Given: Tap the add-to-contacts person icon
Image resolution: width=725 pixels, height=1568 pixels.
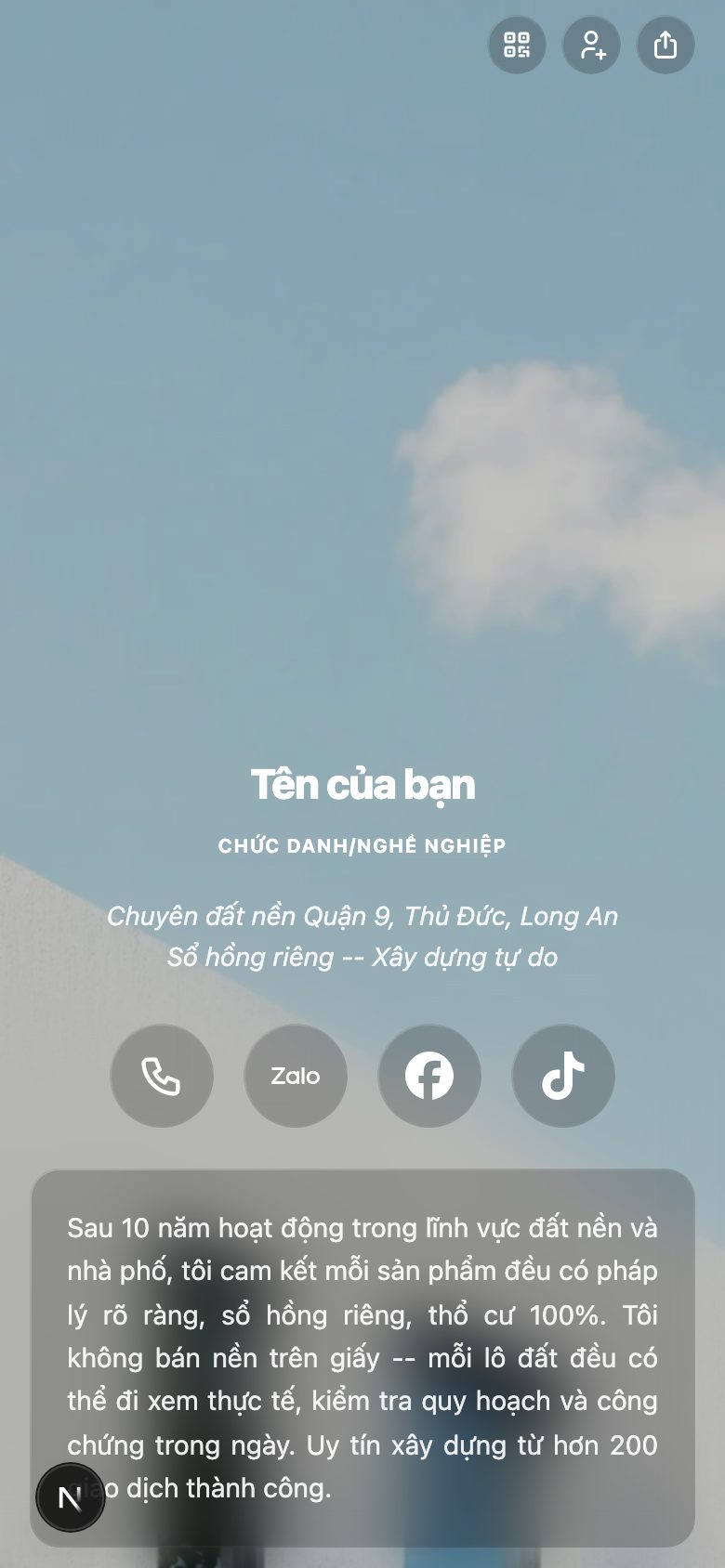Looking at the screenshot, I should [591, 45].
